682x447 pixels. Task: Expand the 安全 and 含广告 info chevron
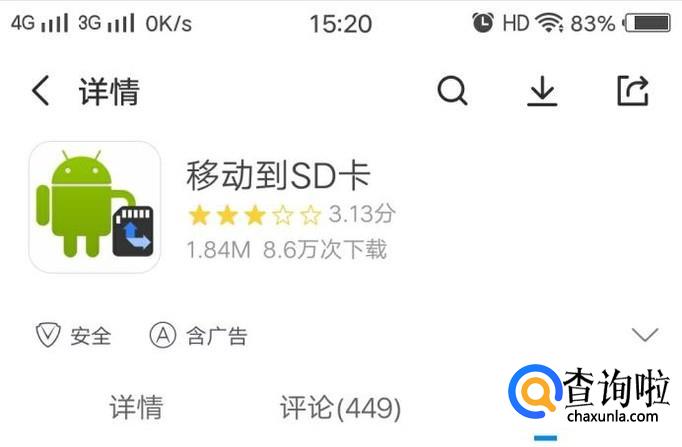645,335
